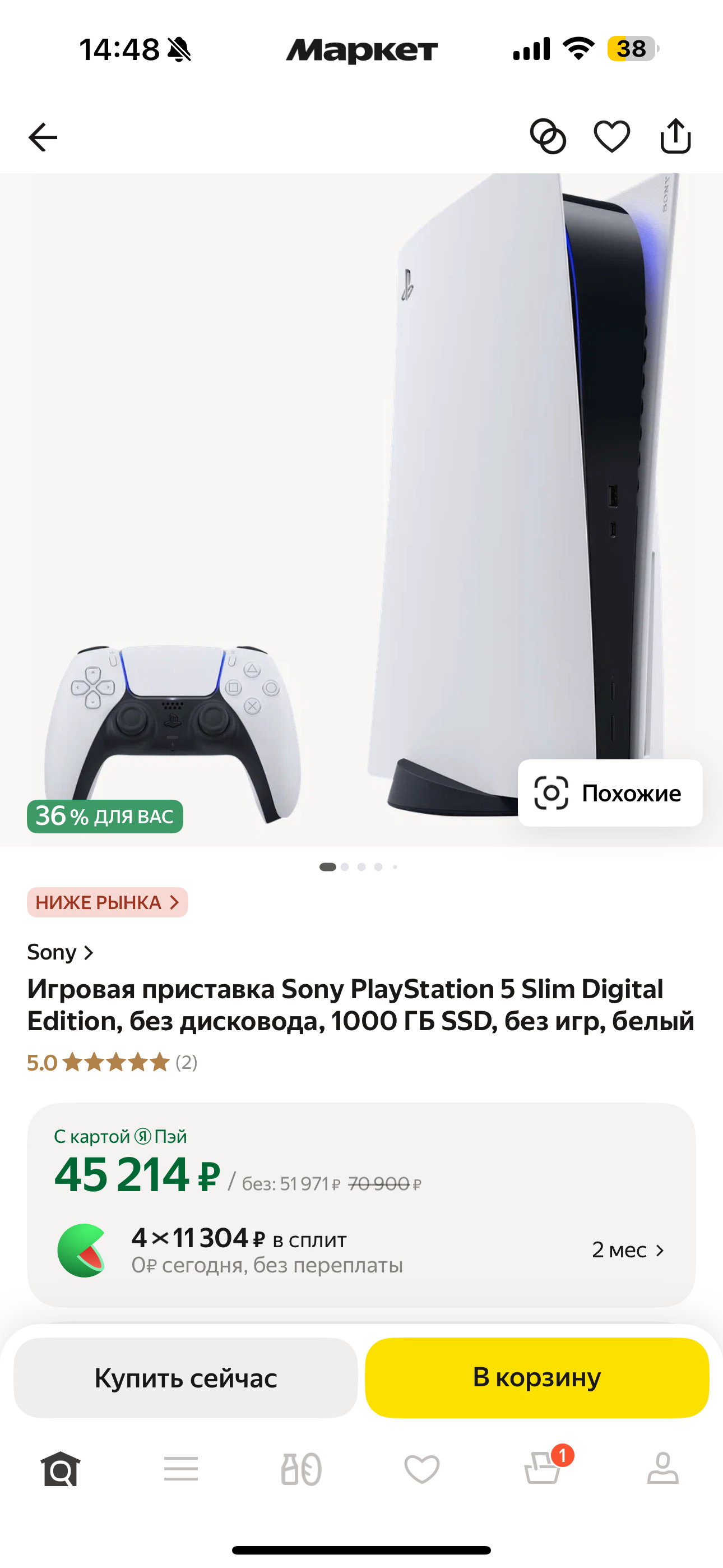View the main PlayStation 5 product photo

pos(361,487)
